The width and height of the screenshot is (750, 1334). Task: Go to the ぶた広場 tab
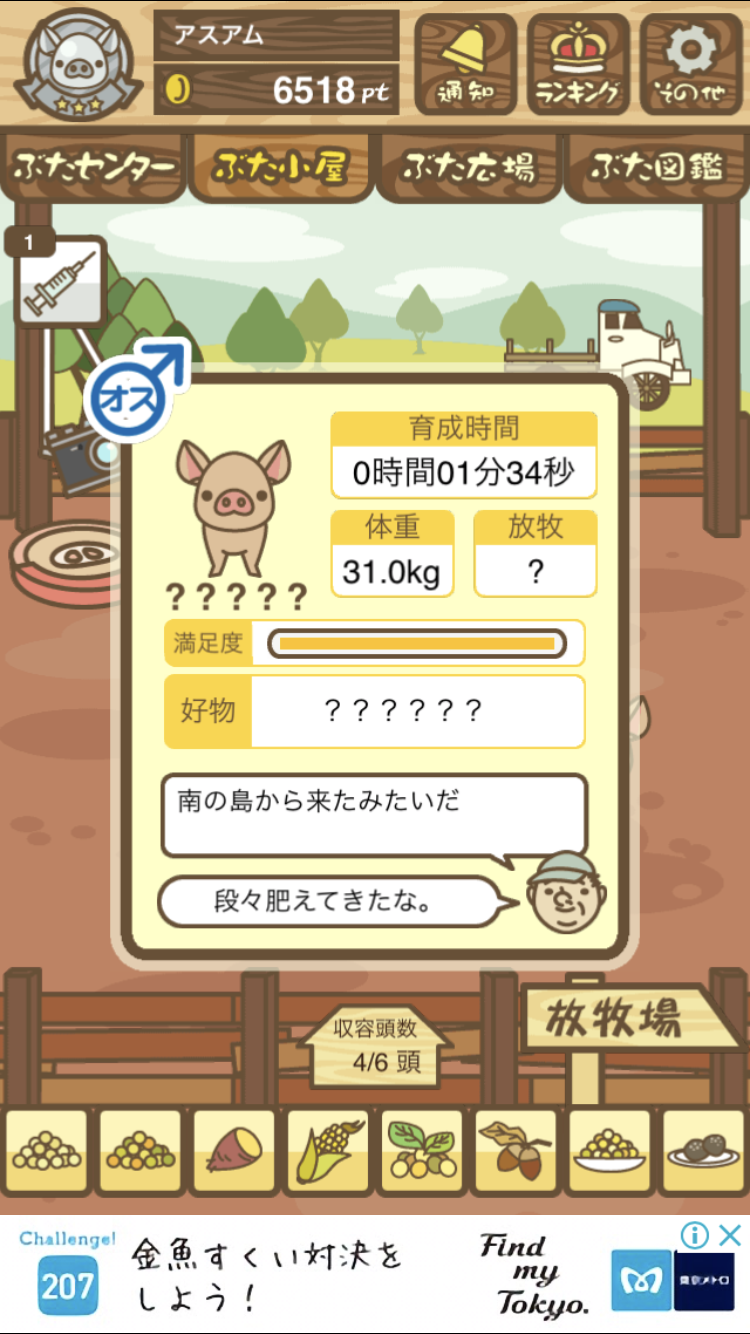pyautogui.click(x=468, y=167)
